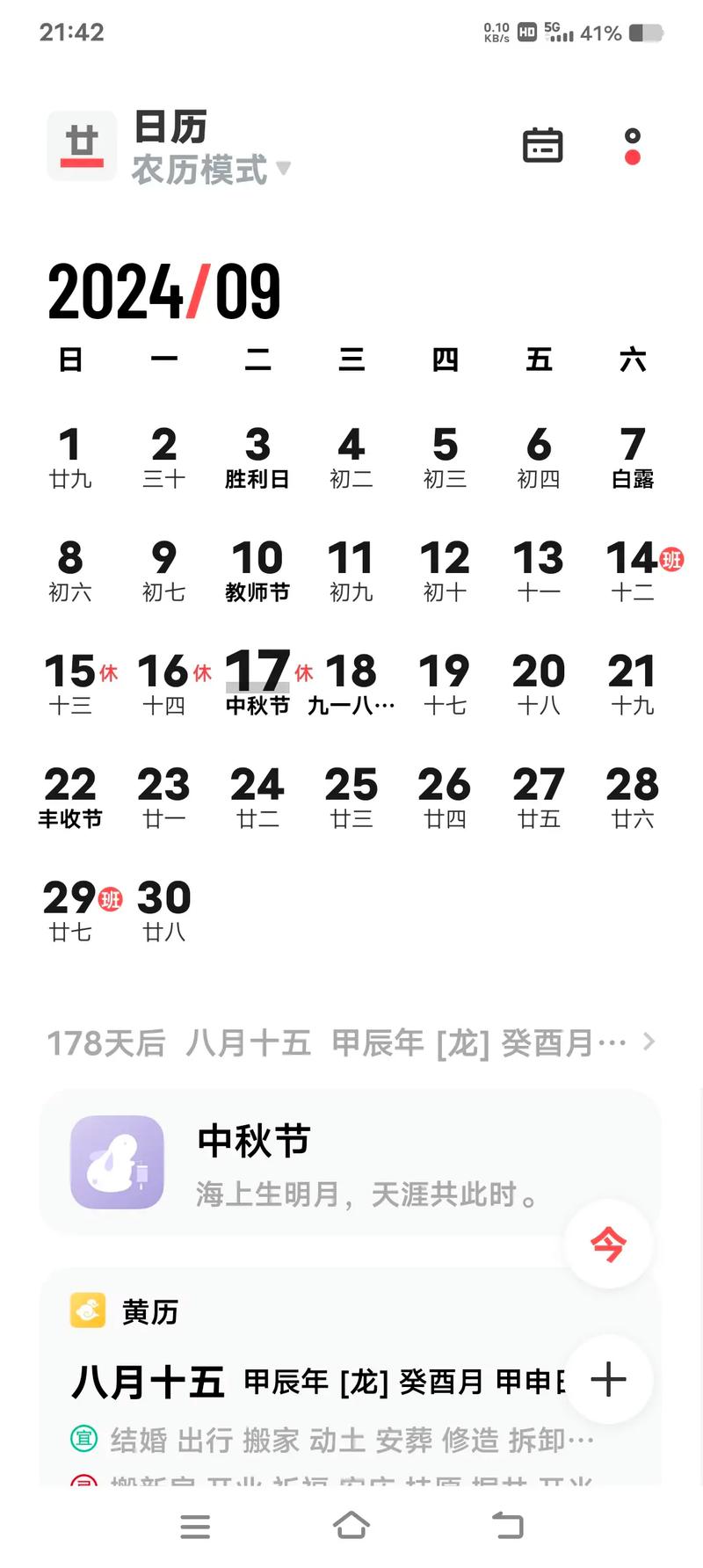Go to the system home screen
Viewport: 703px width, 1568px height.
[x=351, y=1526]
